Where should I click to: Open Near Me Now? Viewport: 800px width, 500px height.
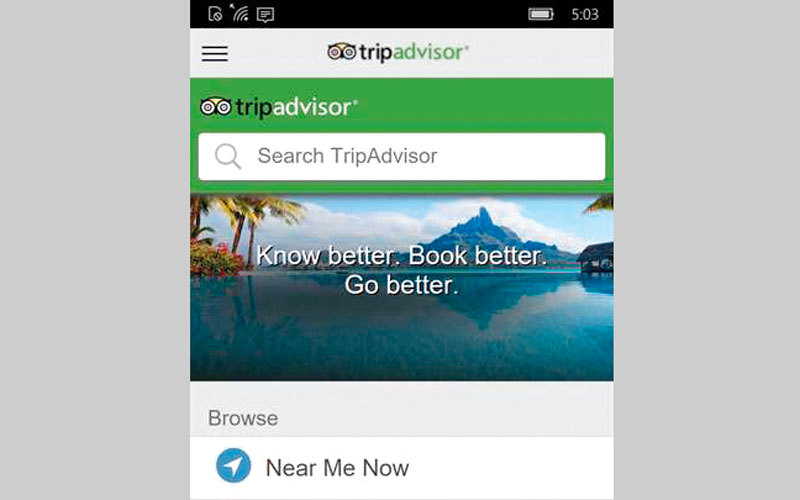point(336,468)
